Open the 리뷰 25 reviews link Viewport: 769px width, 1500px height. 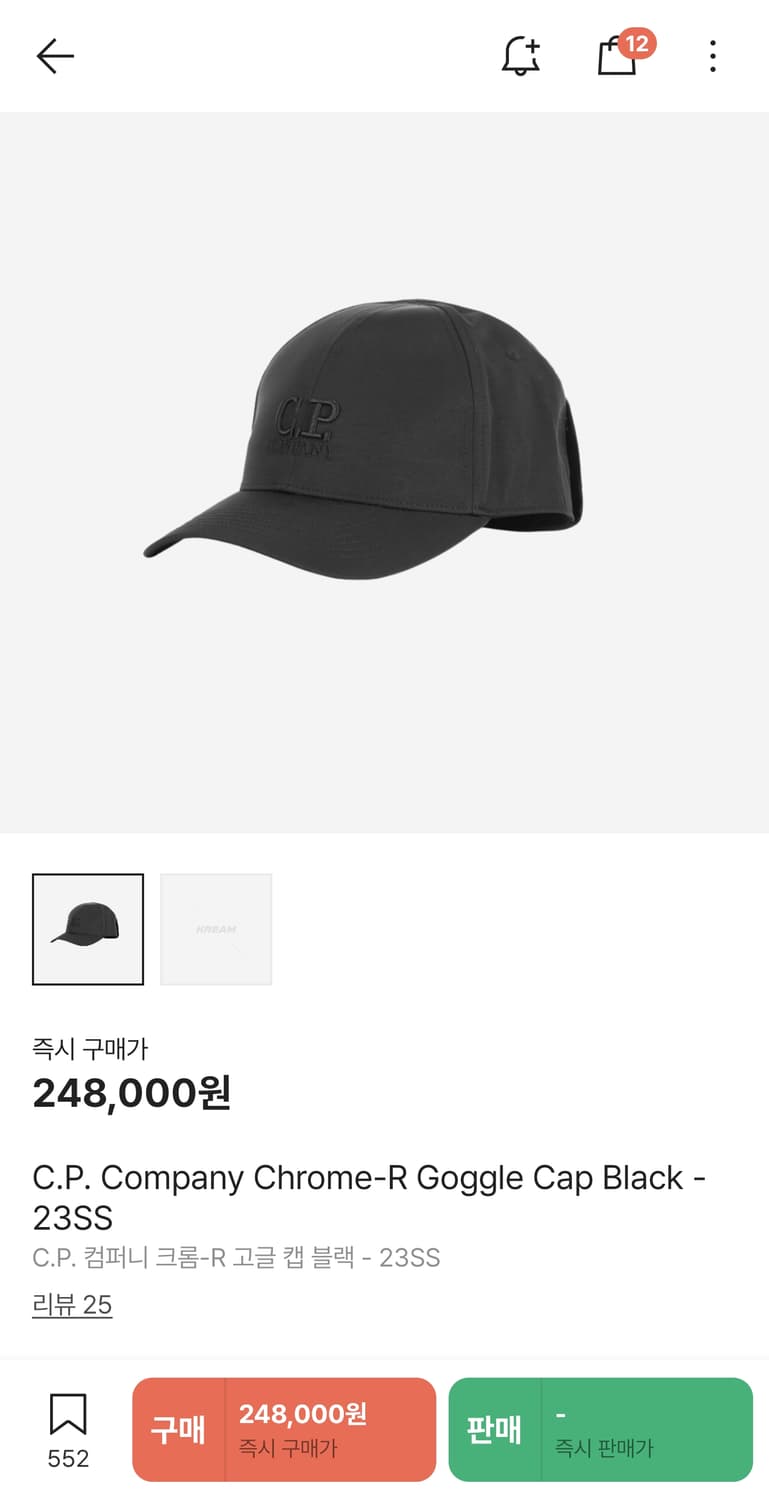click(72, 1305)
